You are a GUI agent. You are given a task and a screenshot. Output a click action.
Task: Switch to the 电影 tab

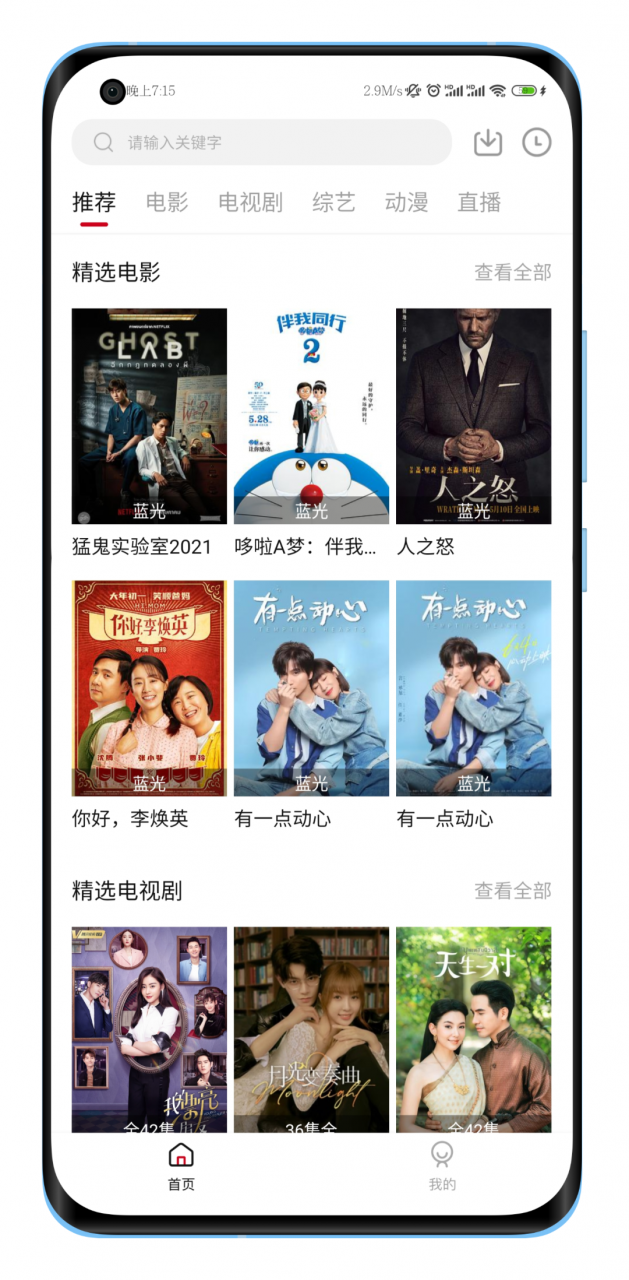(167, 202)
